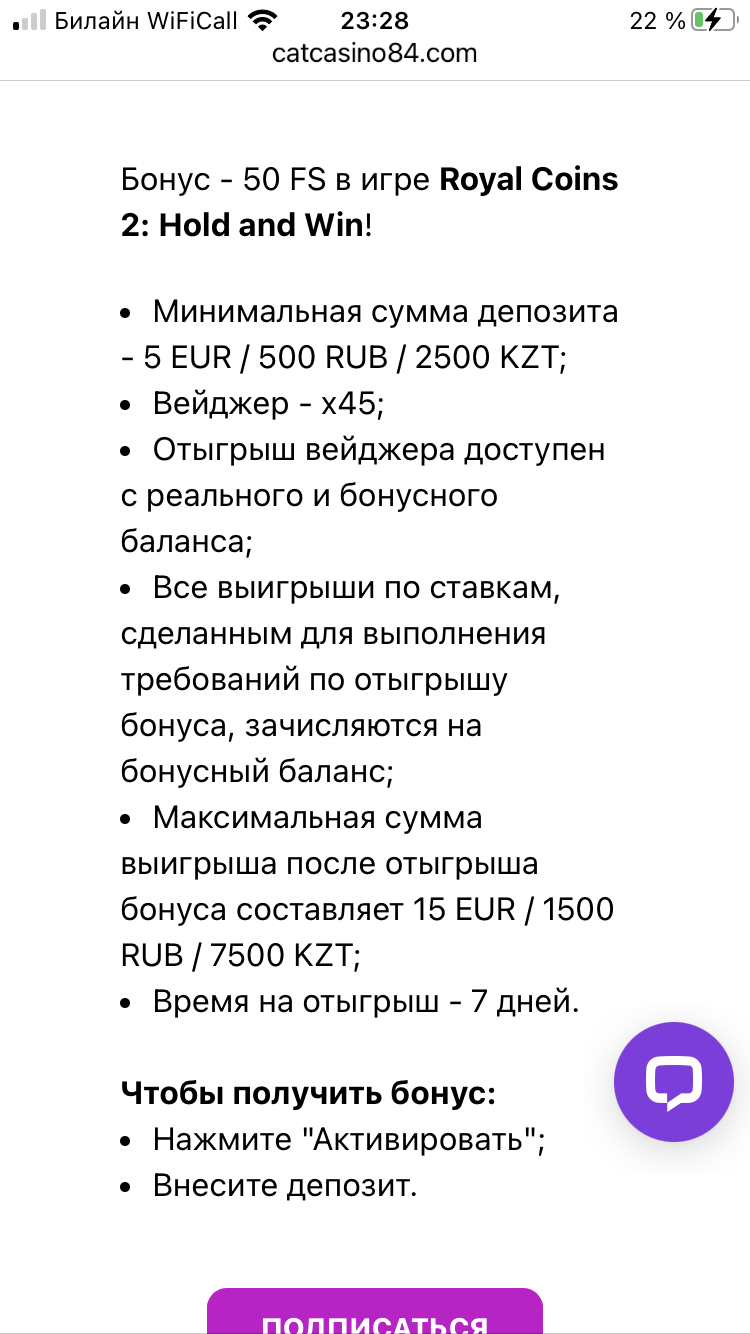Tap the catcasino84.com address bar
This screenshot has height=1334, width=750.
coord(375,53)
